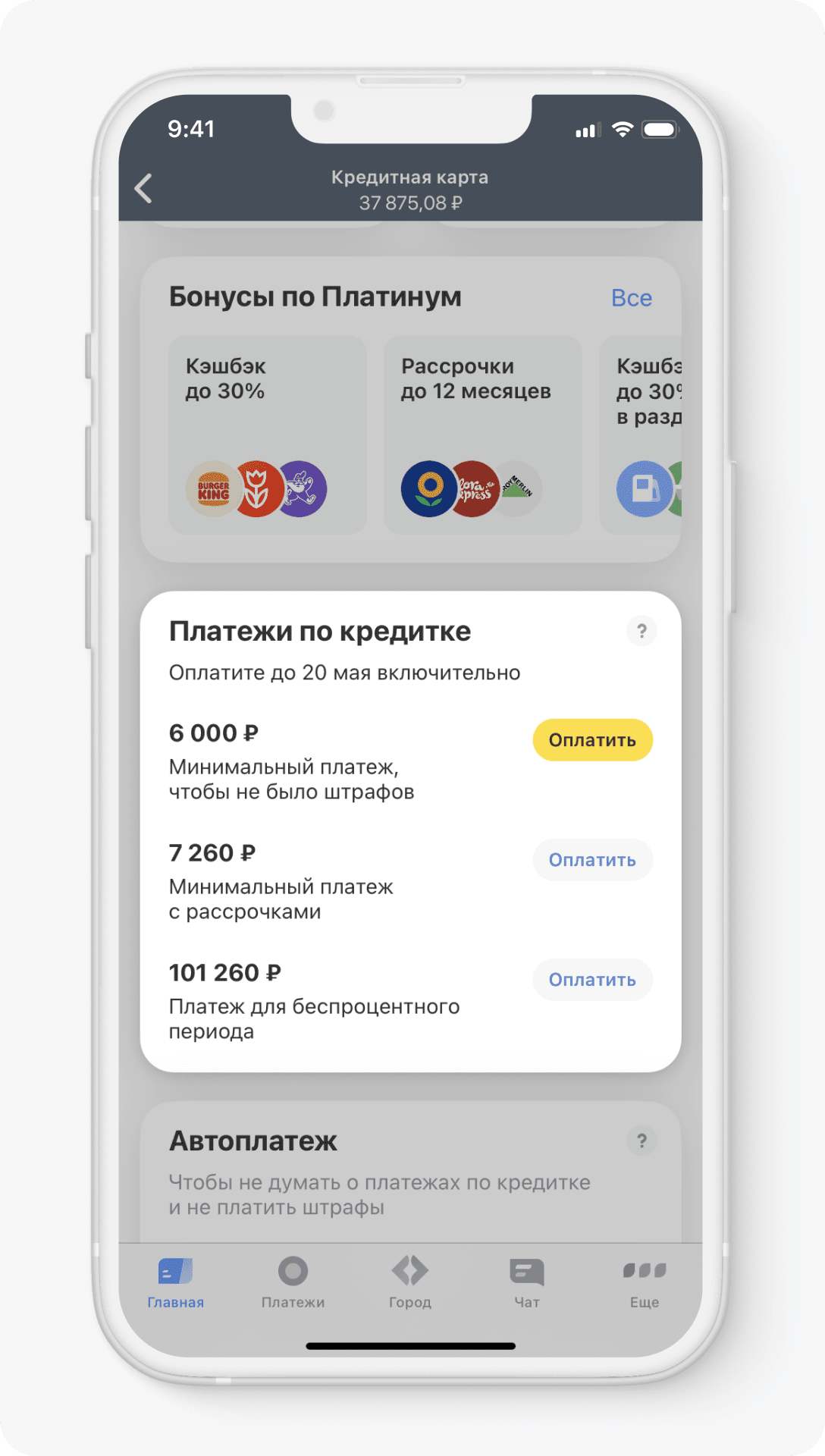
Task: Show help for Автоплатеж
Action: click(x=641, y=1141)
